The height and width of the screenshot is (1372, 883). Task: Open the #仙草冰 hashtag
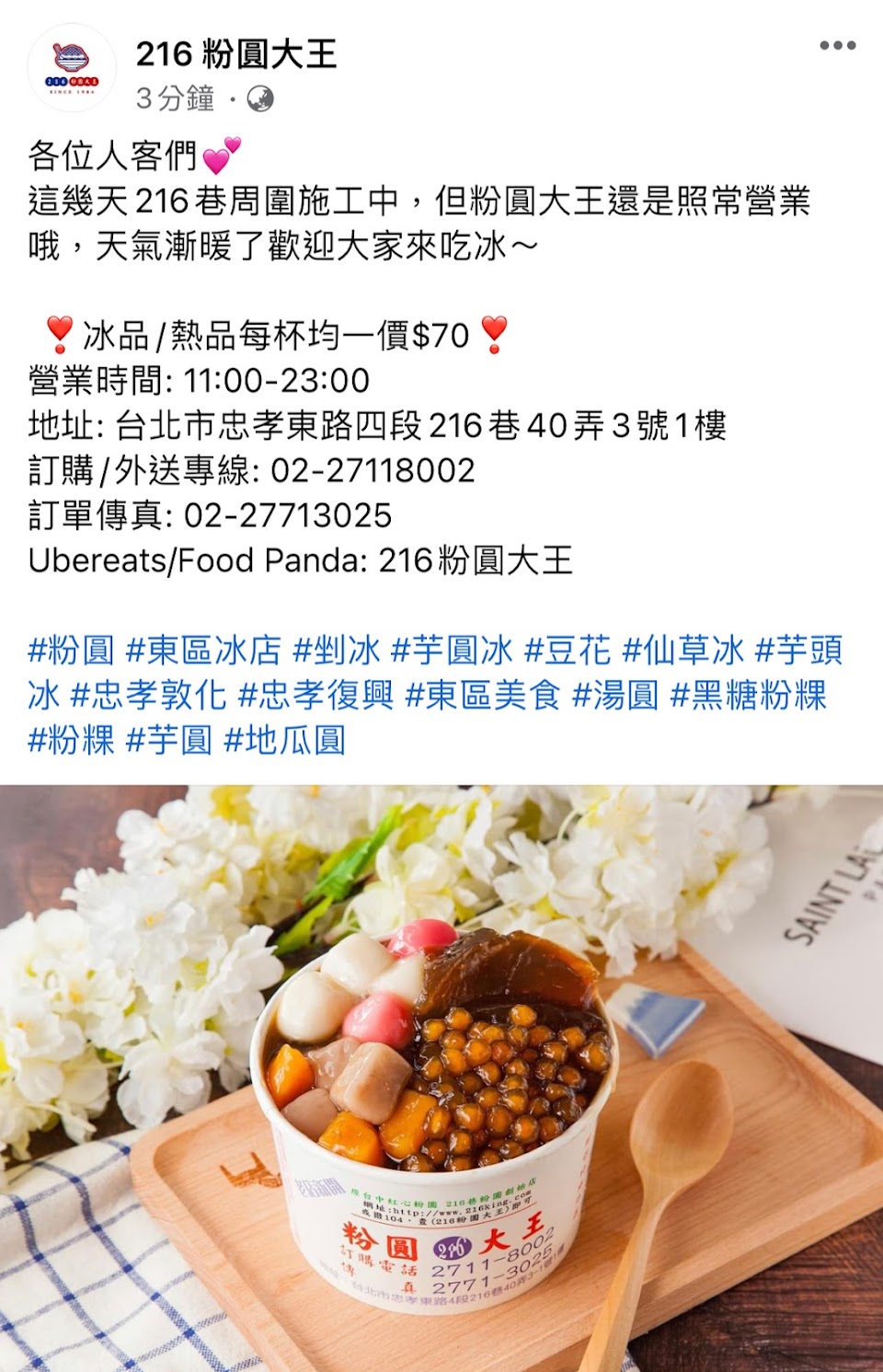(x=682, y=651)
